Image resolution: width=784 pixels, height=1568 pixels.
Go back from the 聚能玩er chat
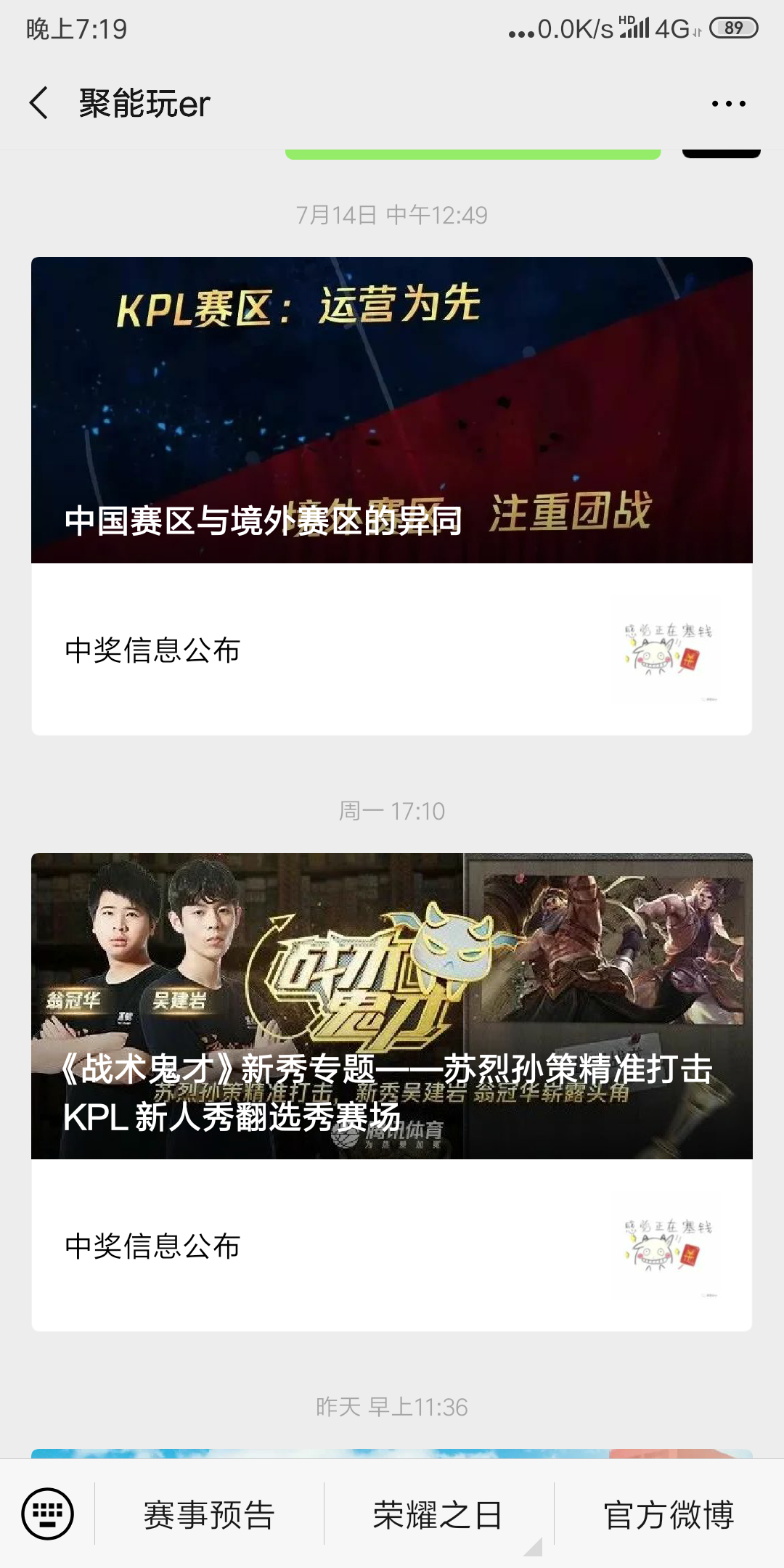[x=39, y=103]
